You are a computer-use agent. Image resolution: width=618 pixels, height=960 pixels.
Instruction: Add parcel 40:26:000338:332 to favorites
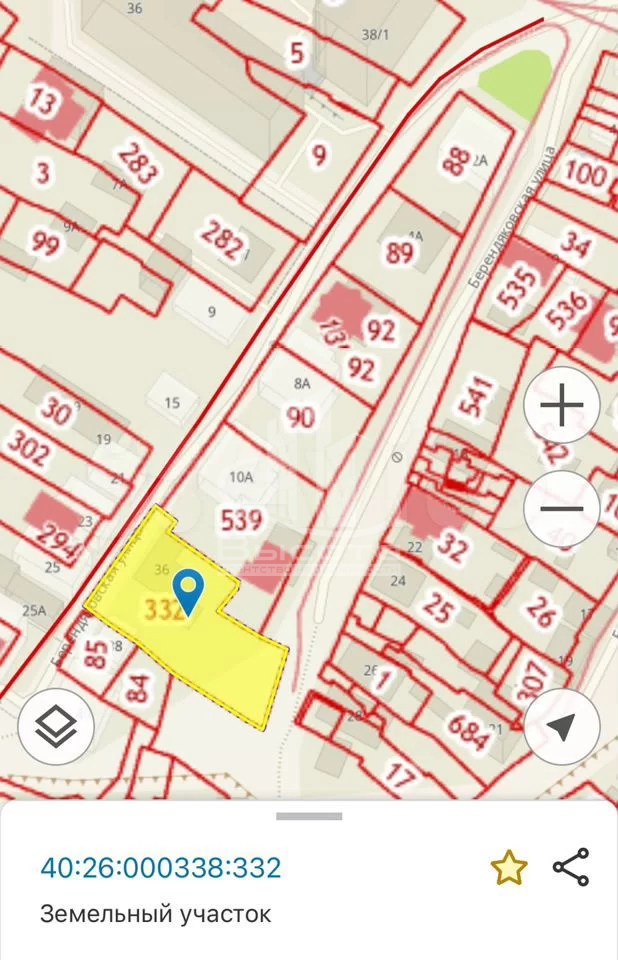[x=508, y=868]
